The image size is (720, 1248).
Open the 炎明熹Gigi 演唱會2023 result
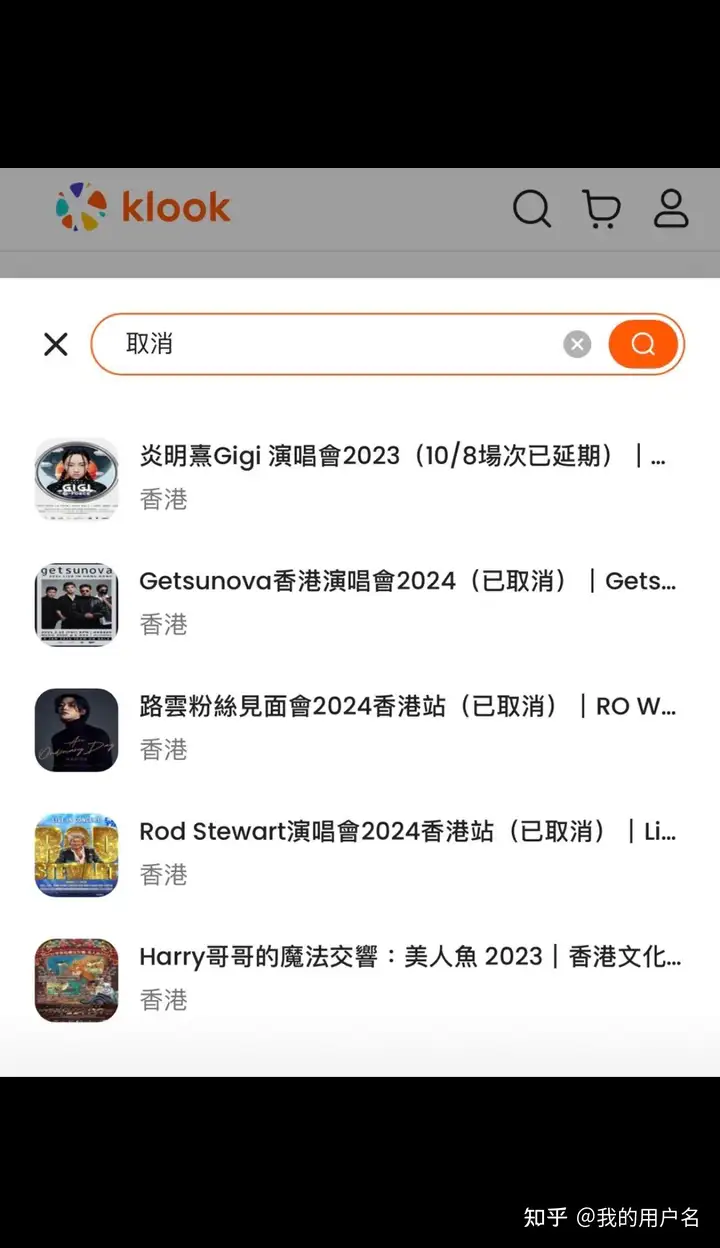358,478
